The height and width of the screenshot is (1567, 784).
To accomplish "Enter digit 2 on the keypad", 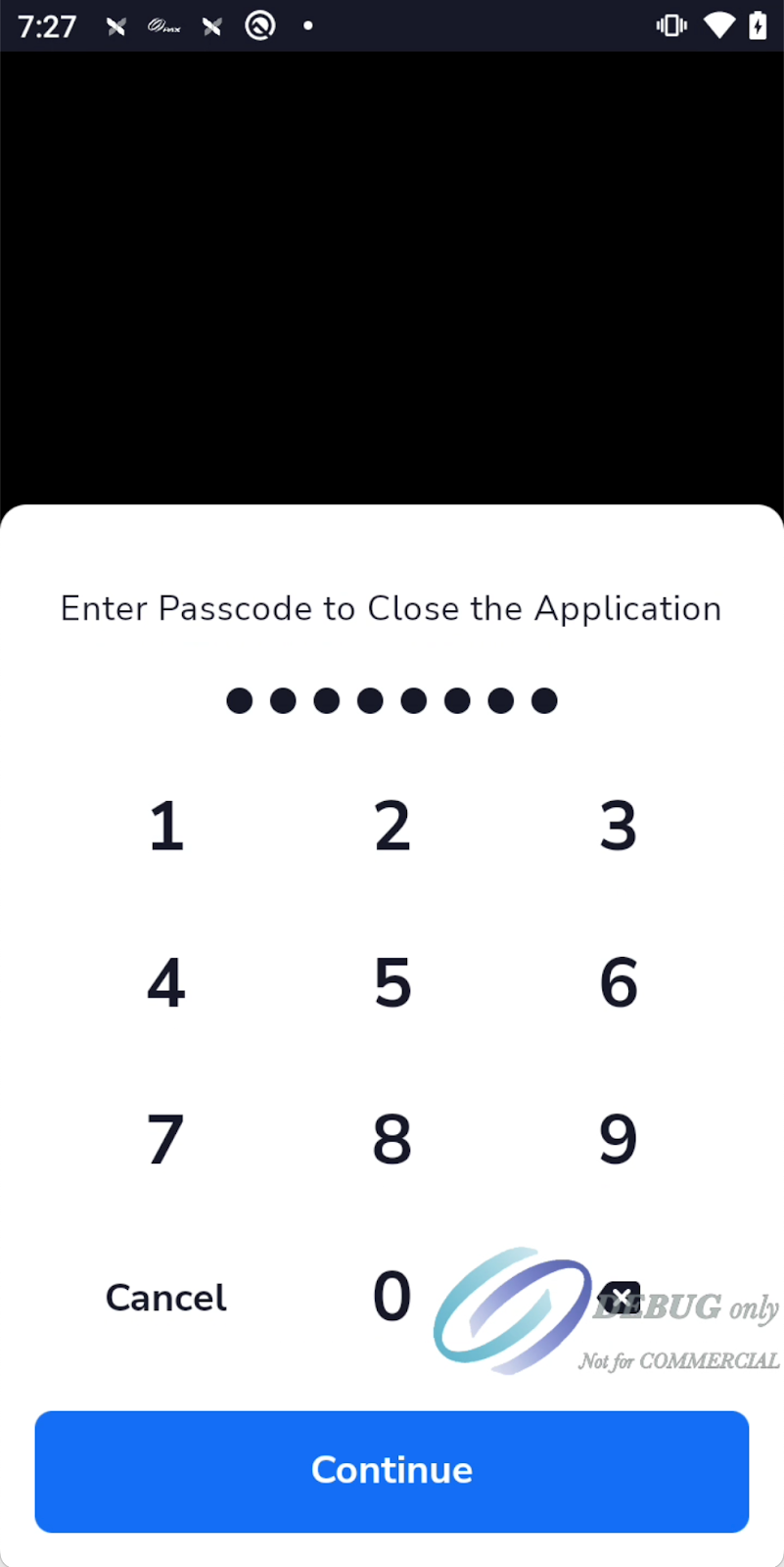I will pyautogui.click(x=392, y=825).
